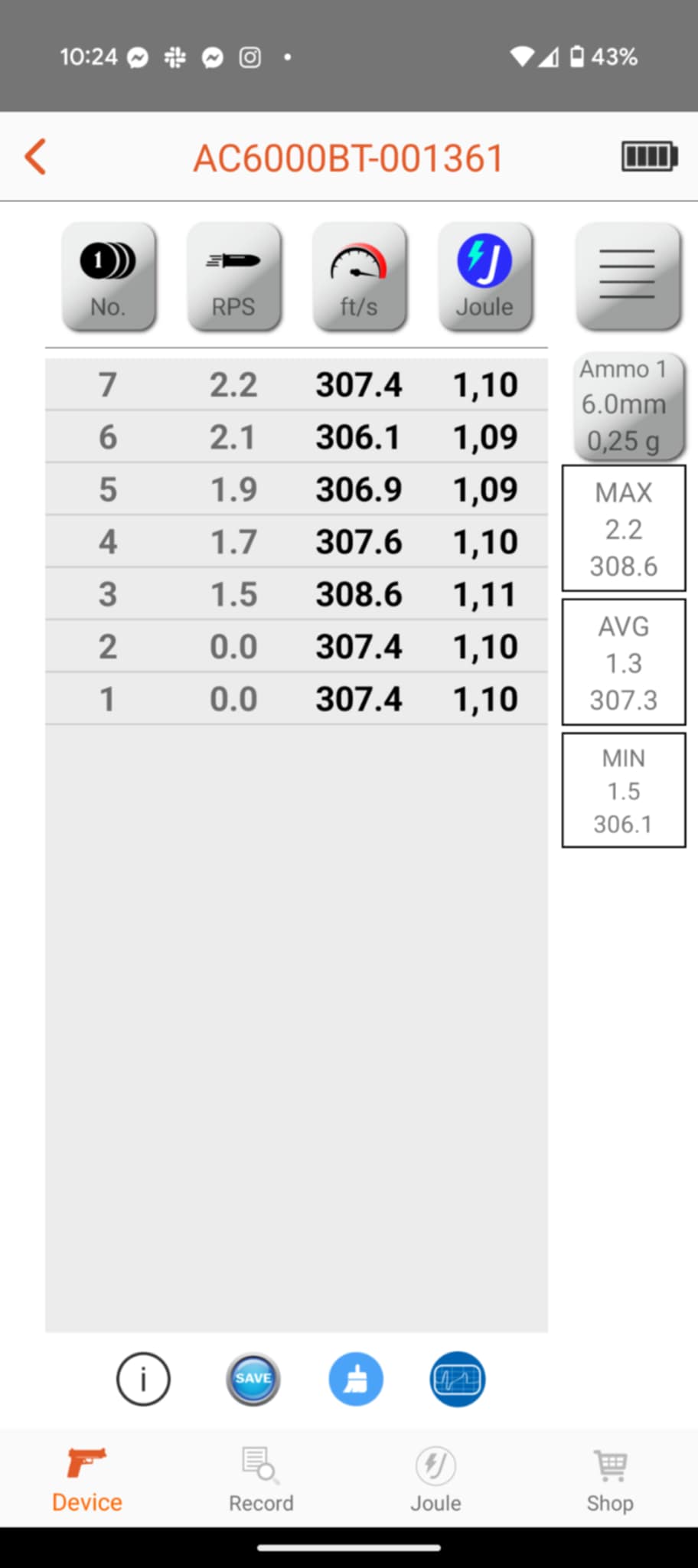Clear data with the broom icon

click(356, 1379)
